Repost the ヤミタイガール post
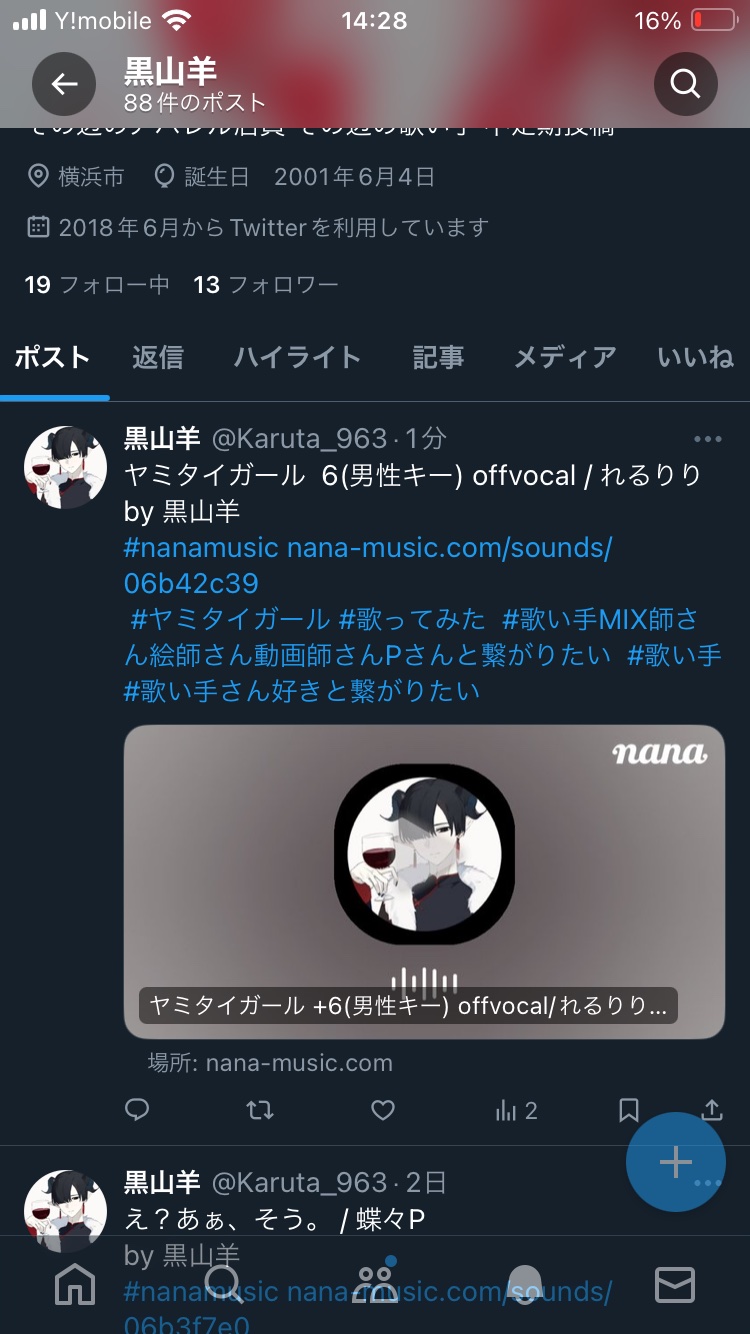This screenshot has width=750, height=1334. [260, 1109]
